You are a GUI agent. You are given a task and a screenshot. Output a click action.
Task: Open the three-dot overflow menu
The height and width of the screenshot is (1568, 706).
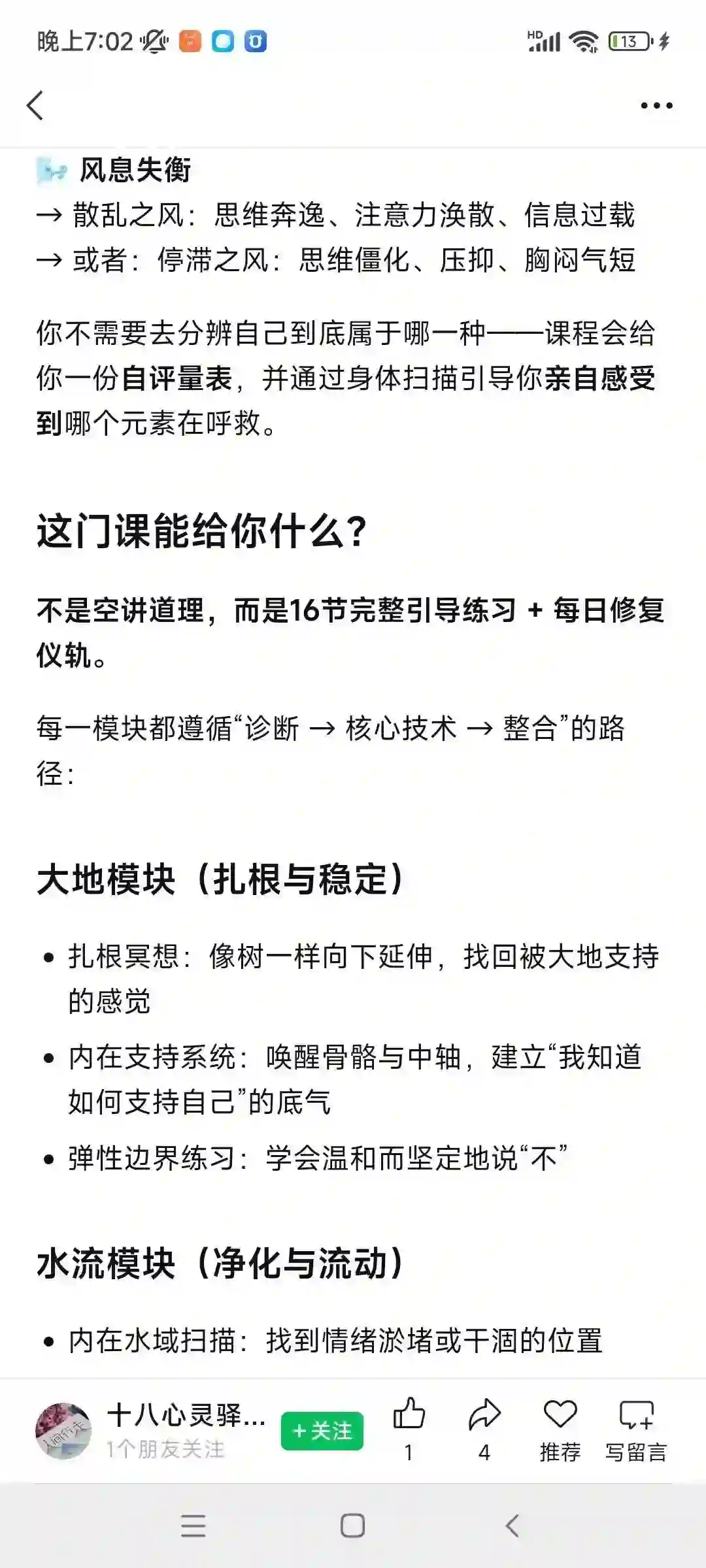(x=656, y=105)
